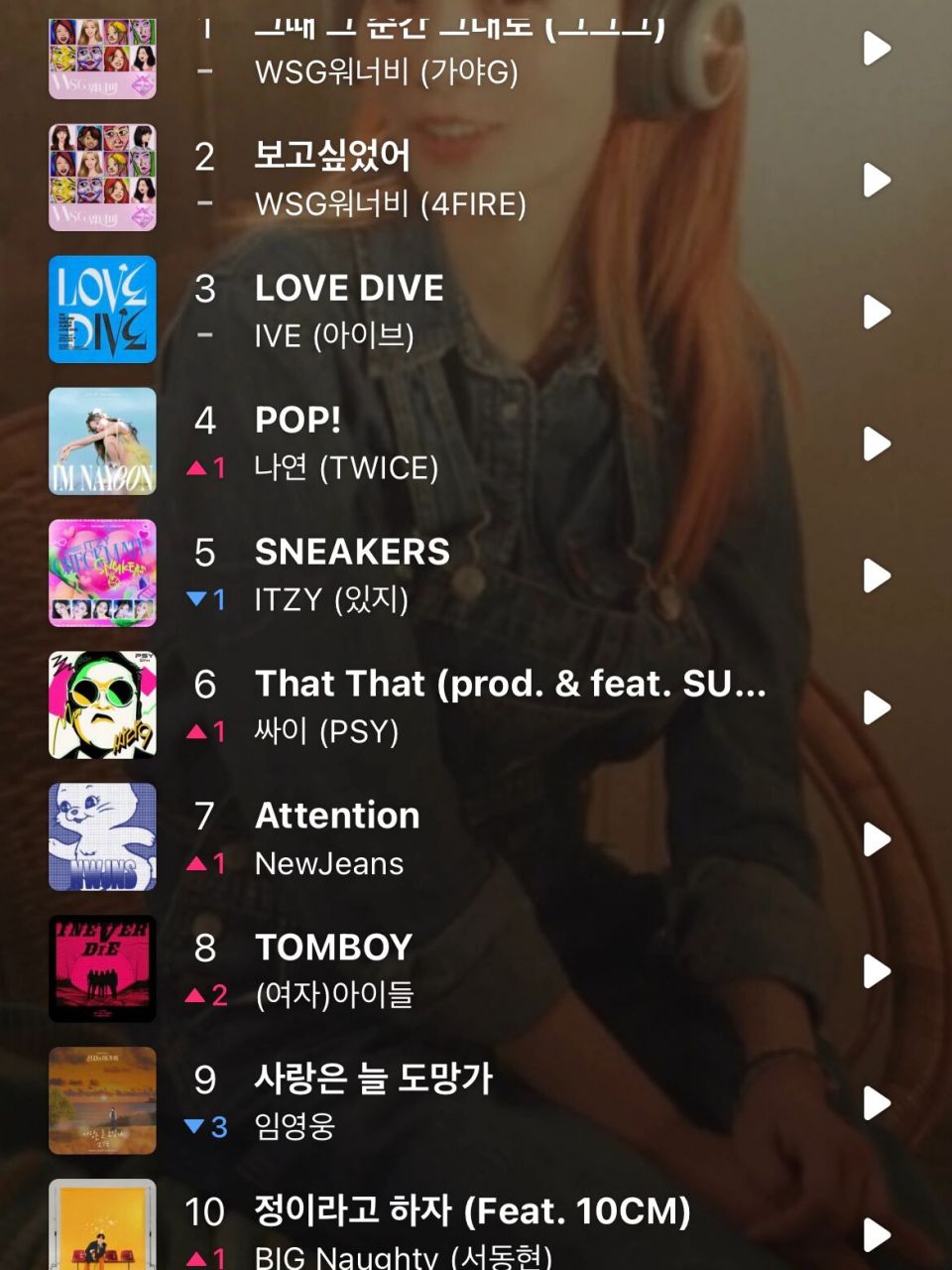Open the NewJeans album cover
This screenshot has width=952, height=1270.
click(102, 837)
